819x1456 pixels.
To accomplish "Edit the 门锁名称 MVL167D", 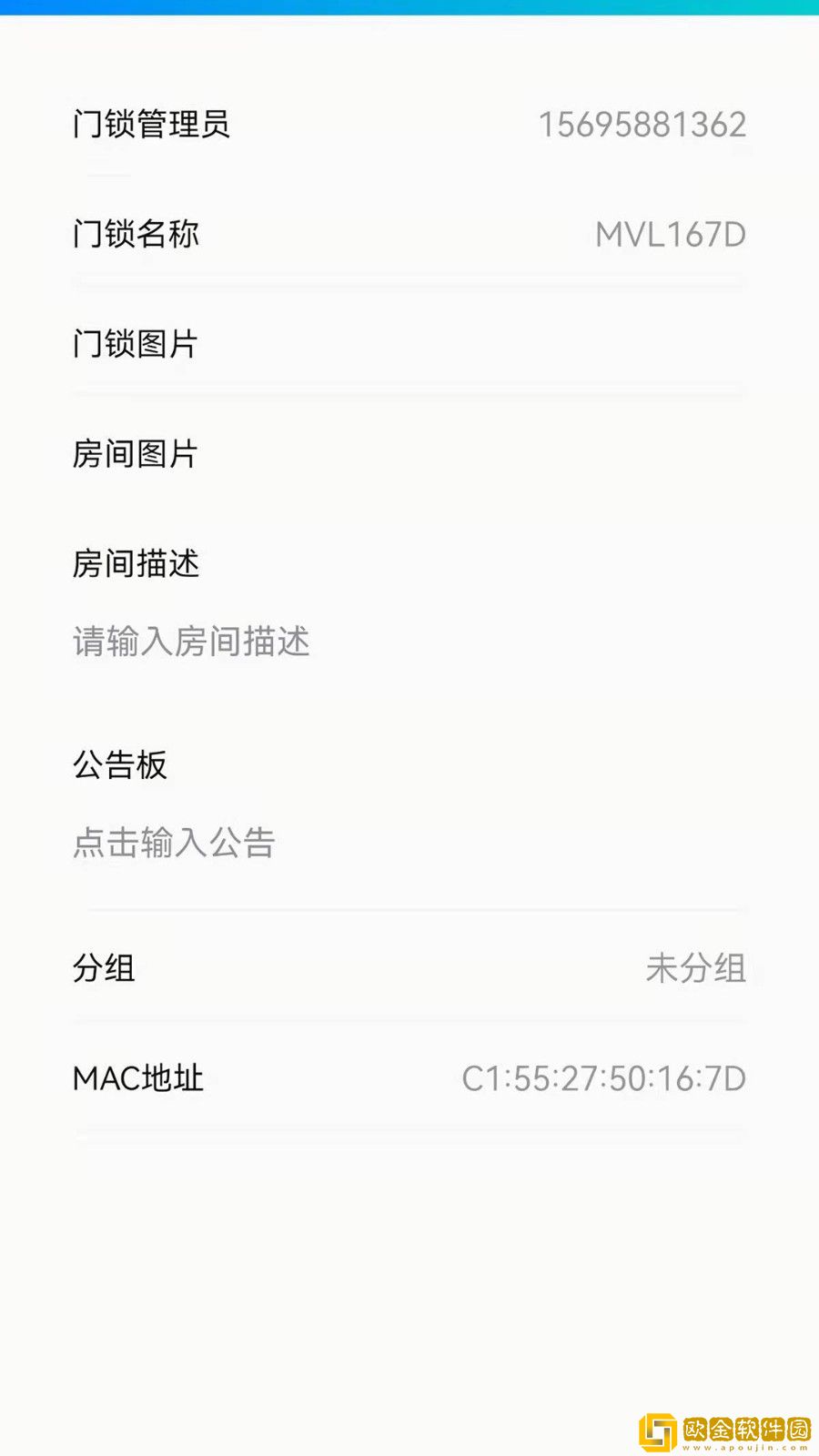I will click(x=409, y=235).
